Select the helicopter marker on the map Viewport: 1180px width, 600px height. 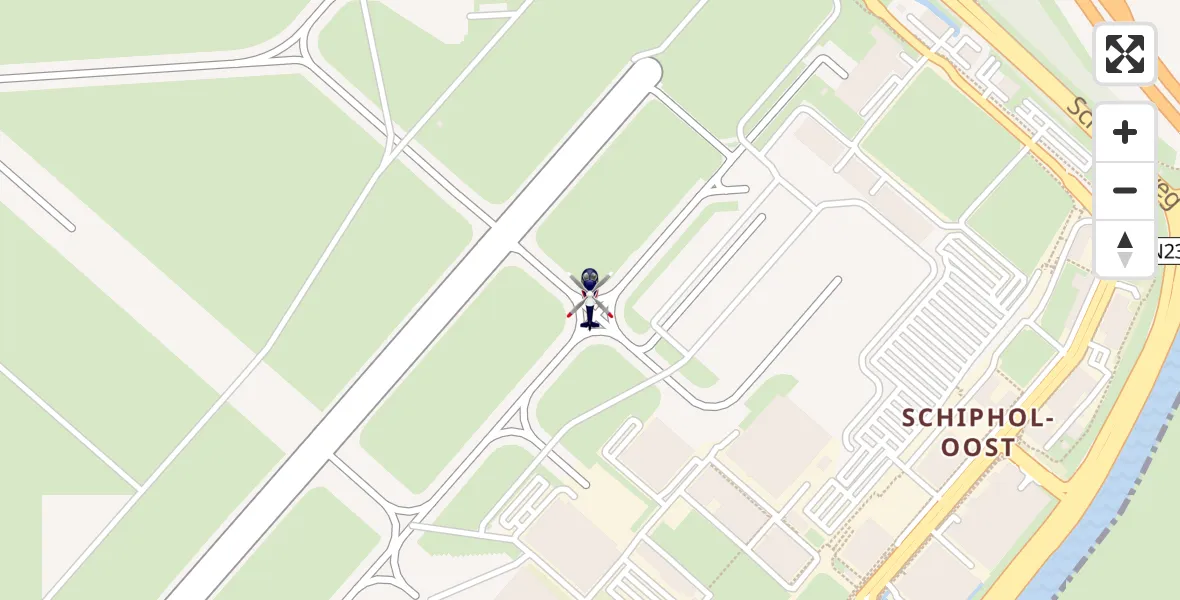(590, 298)
